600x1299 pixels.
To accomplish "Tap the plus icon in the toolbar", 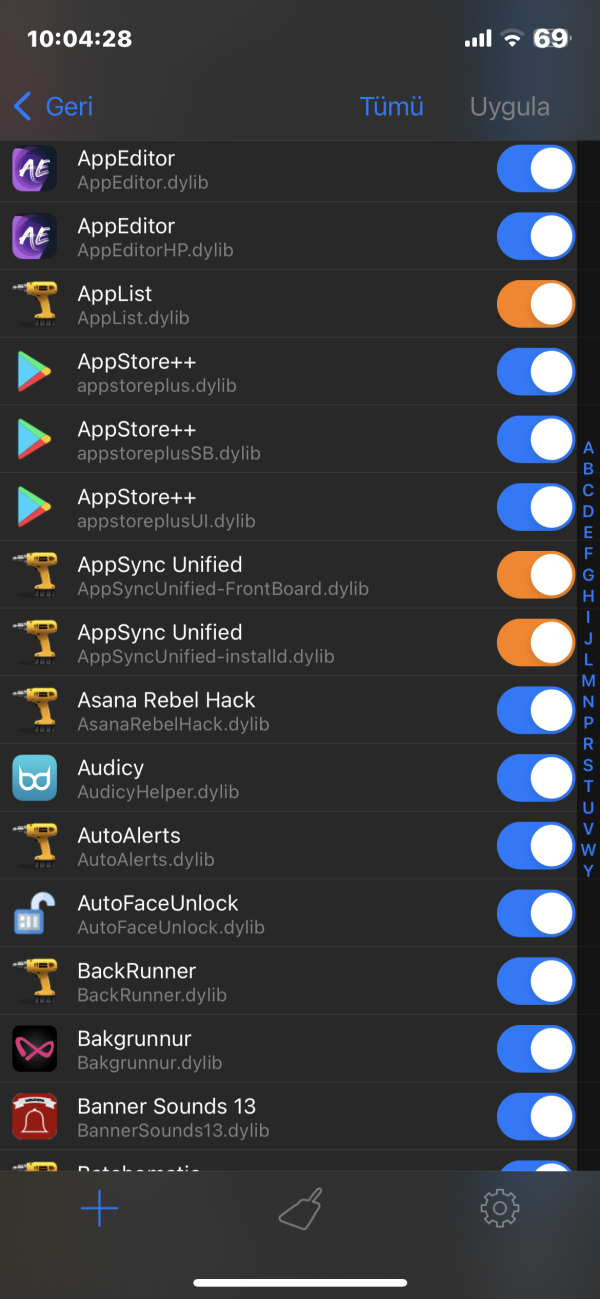I will (100, 1209).
